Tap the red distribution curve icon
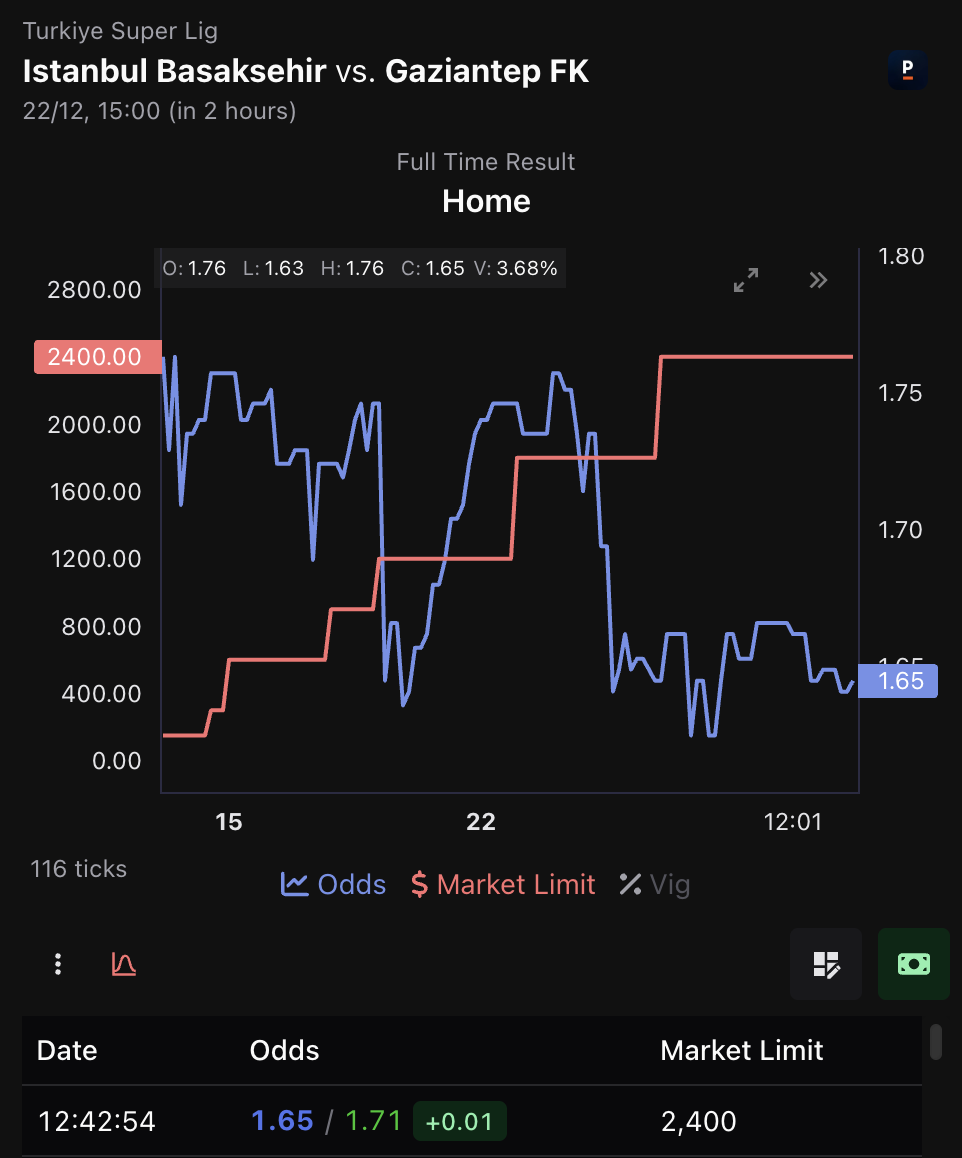The image size is (962, 1158). point(124,964)
